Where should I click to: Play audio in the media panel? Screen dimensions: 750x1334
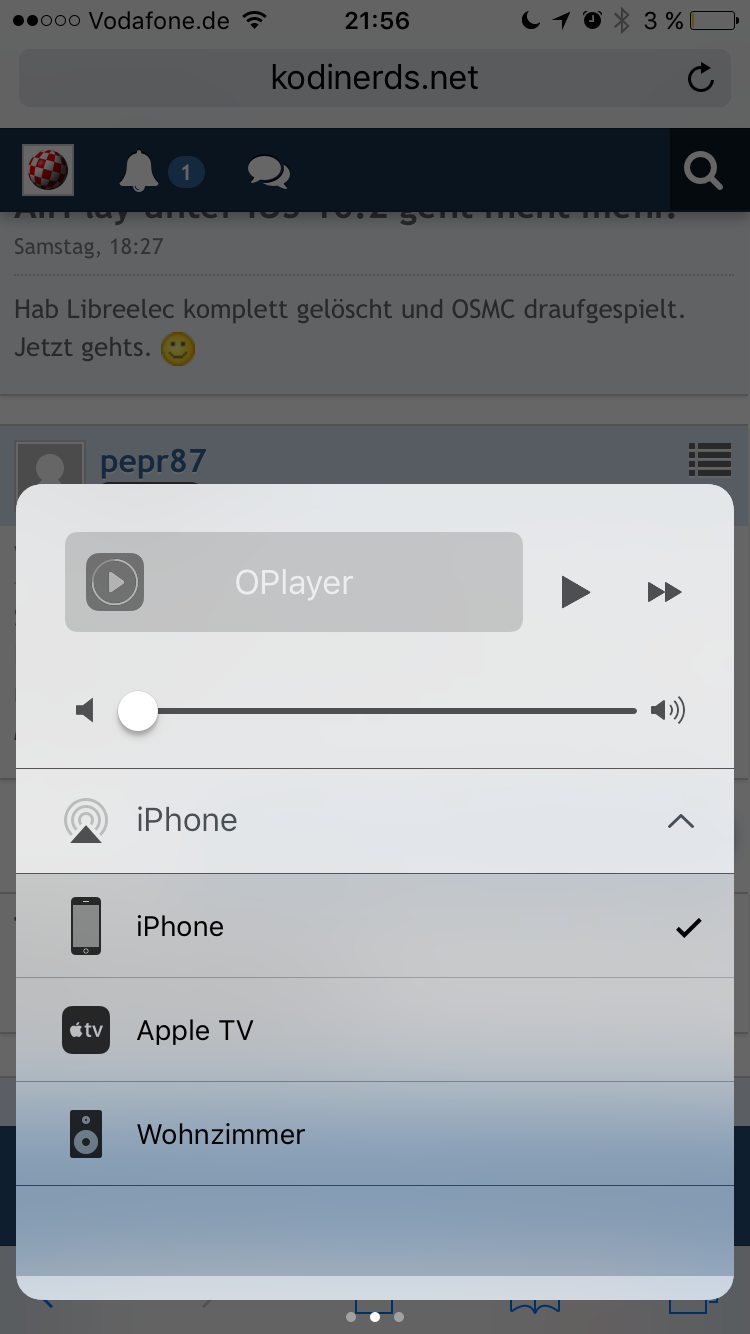[x=575, y=592]
